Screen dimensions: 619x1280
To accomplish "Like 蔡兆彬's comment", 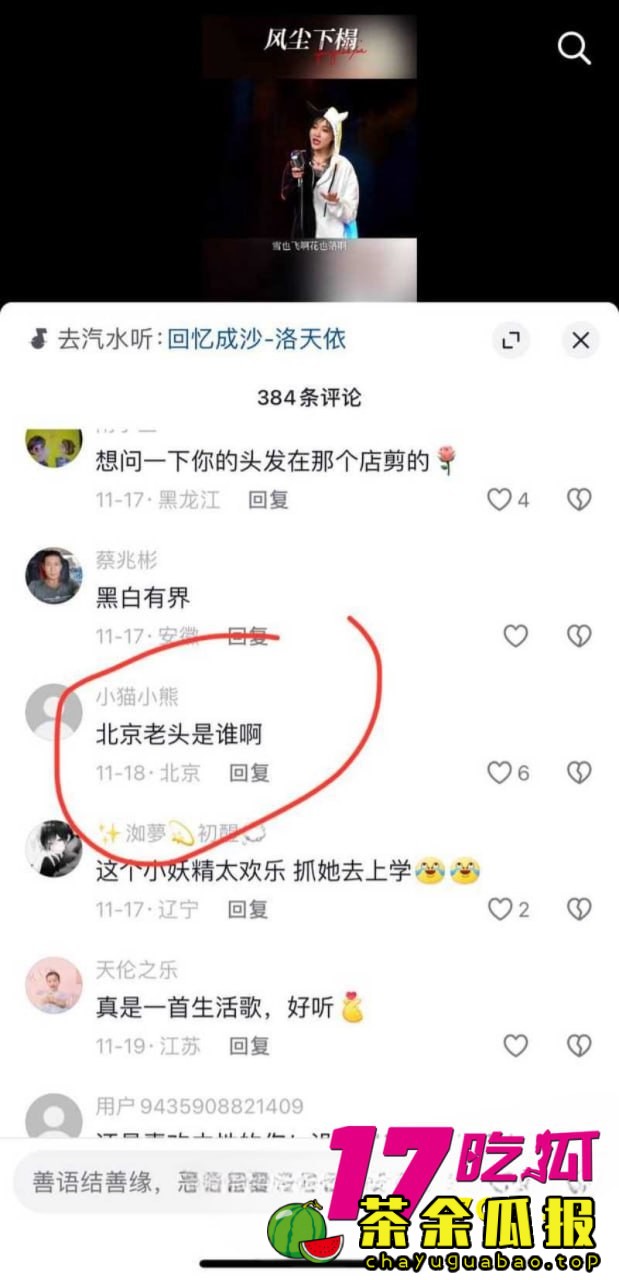I will click(x=515, y=635).
